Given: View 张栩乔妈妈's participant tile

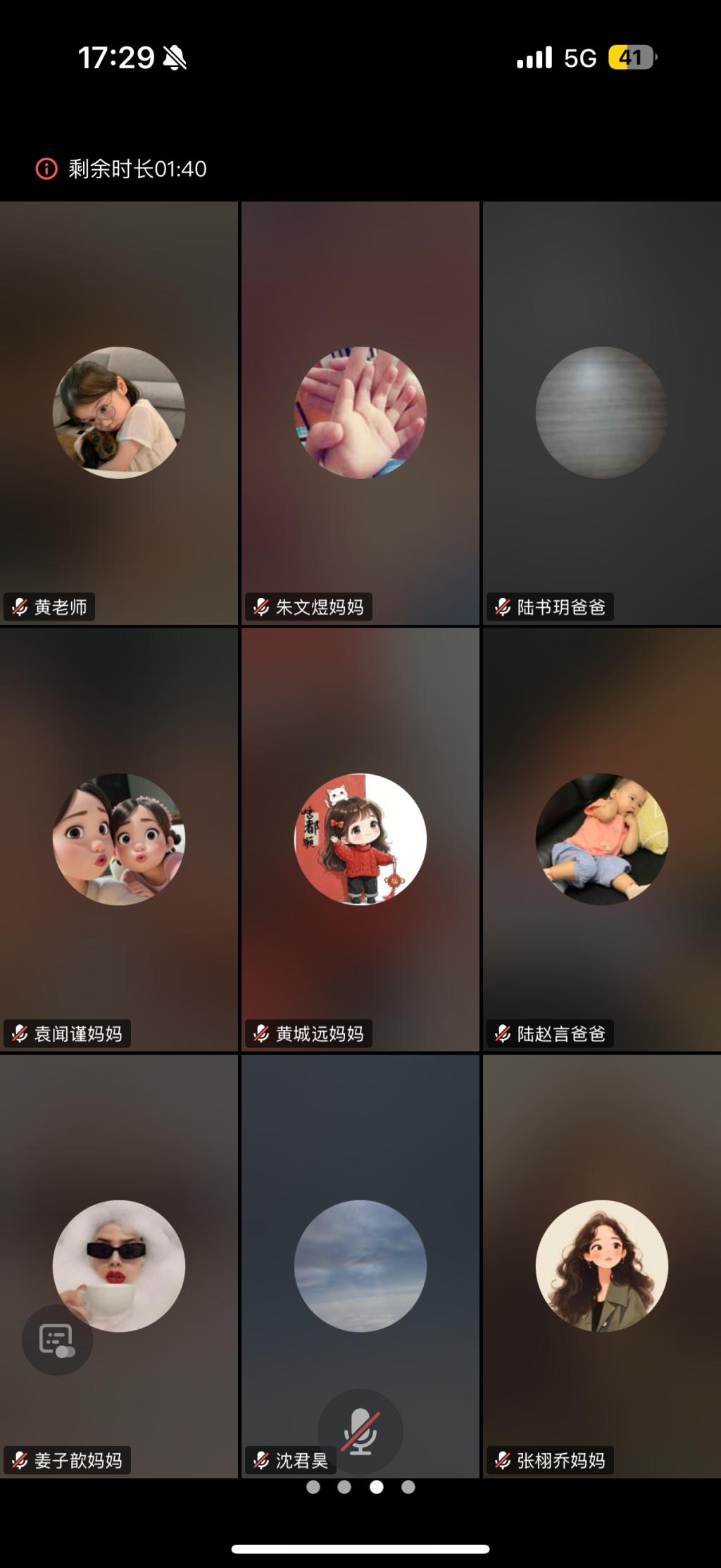Looking at the screenshot, I should click(601, 1266).
